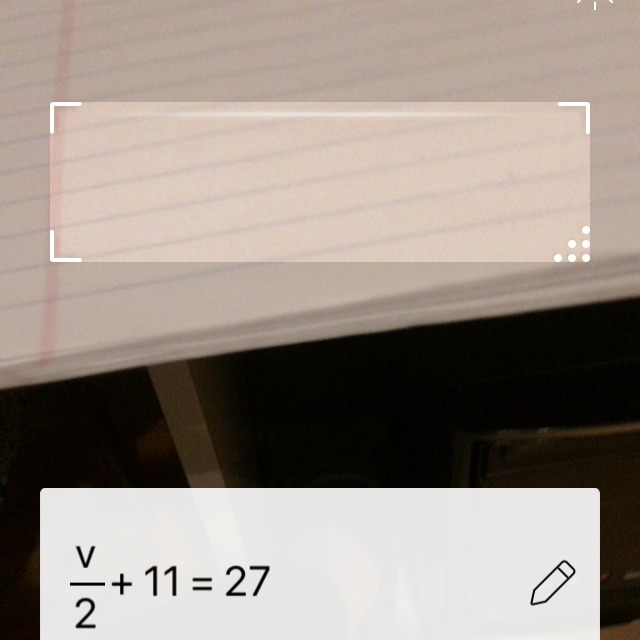Open solution for v/2 + 11 = 27
The image size is (640, 640).
(172, 585)
